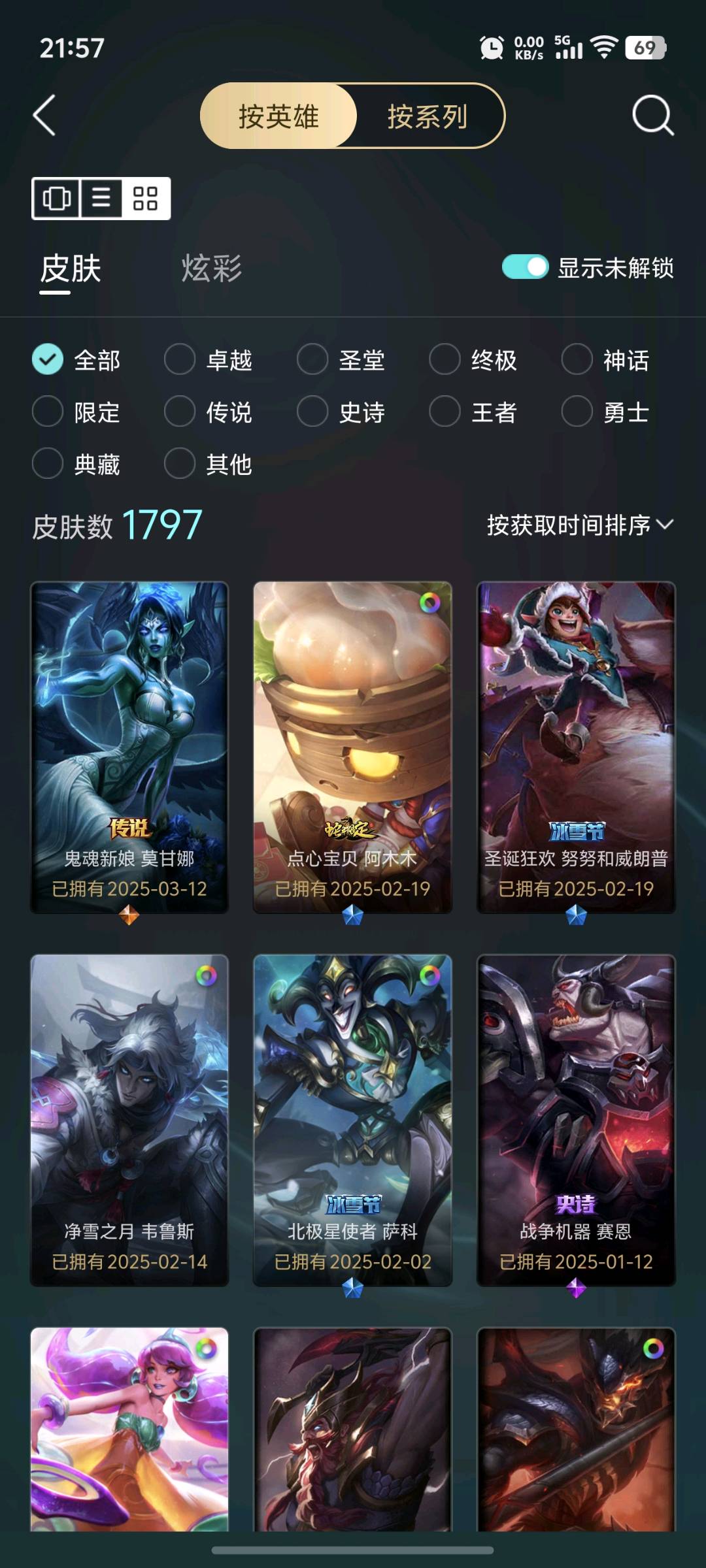Select the 按英雄 segment
706x1568 pixels.
pyautogui.click(x=278, y=116)
